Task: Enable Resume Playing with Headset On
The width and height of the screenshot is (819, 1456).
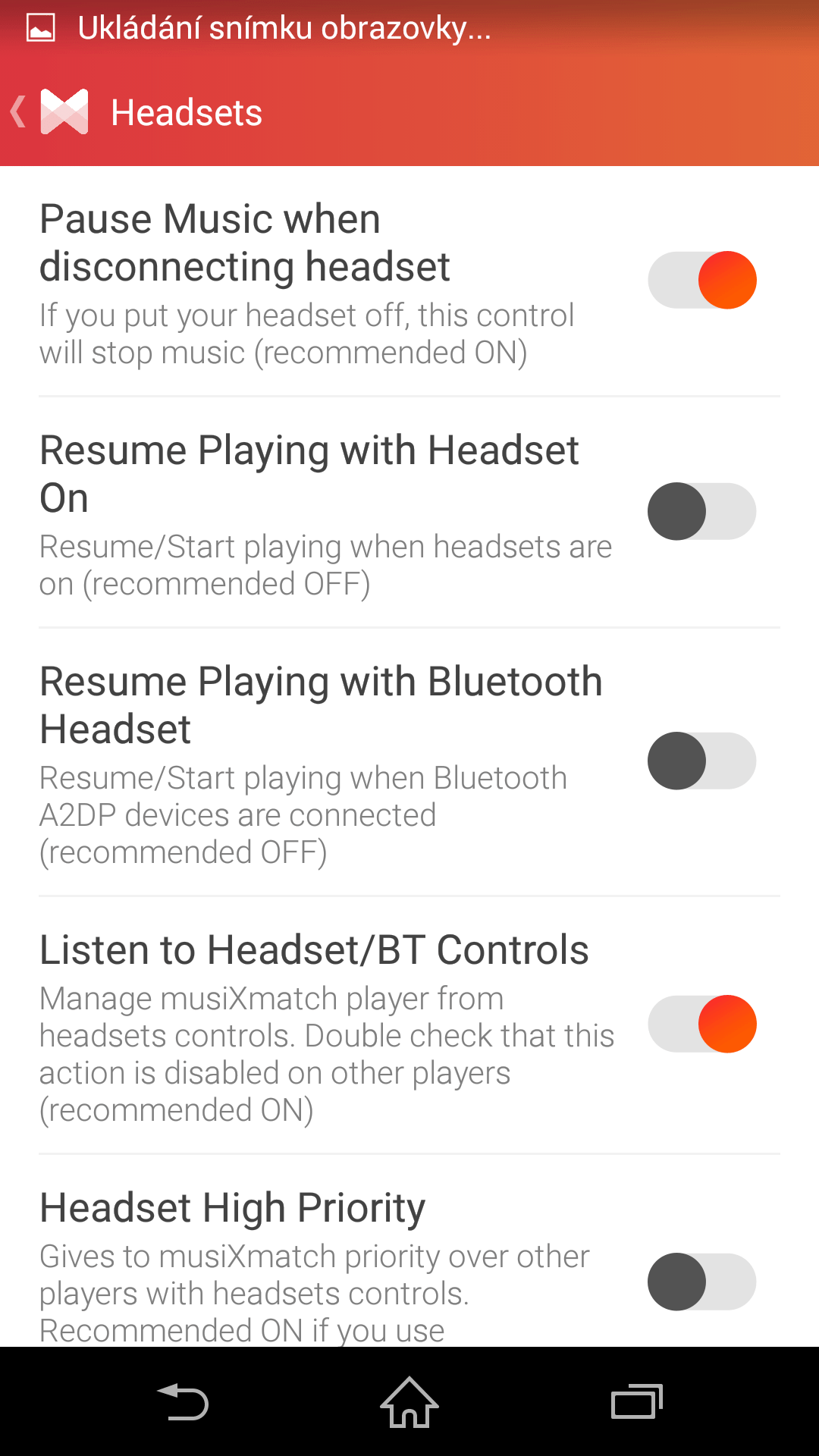Action: 702,511
